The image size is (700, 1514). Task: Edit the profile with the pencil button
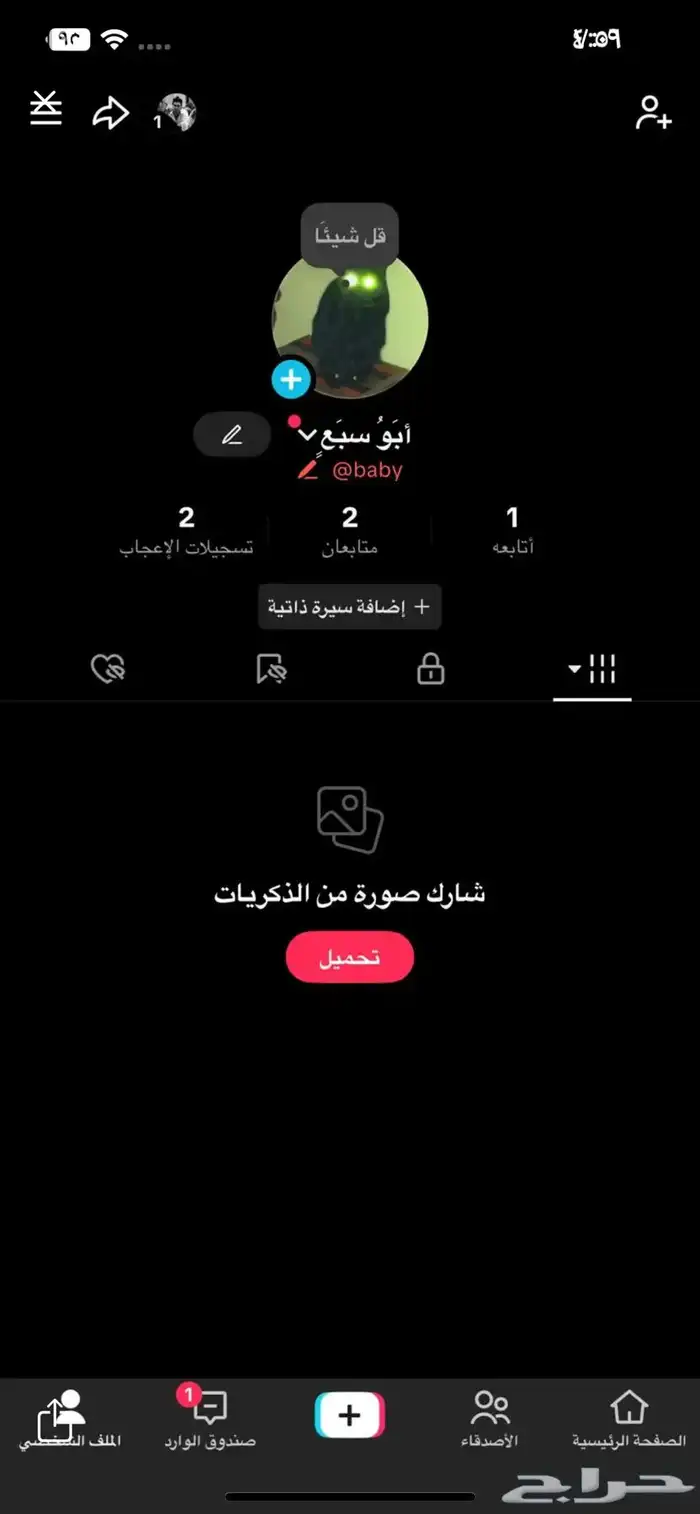coord(232,436)
